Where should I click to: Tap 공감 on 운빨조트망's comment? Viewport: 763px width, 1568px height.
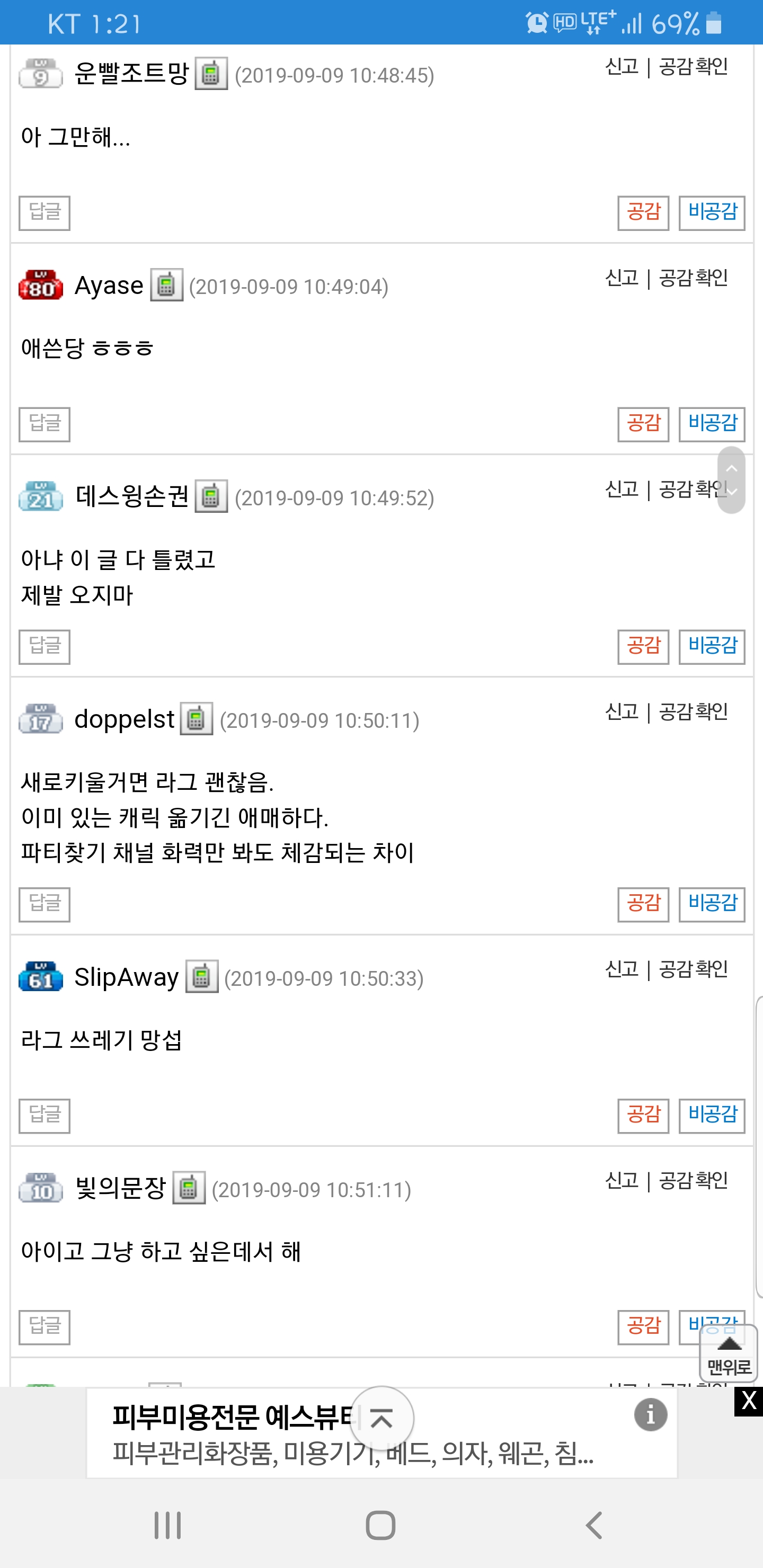(643, 213)
